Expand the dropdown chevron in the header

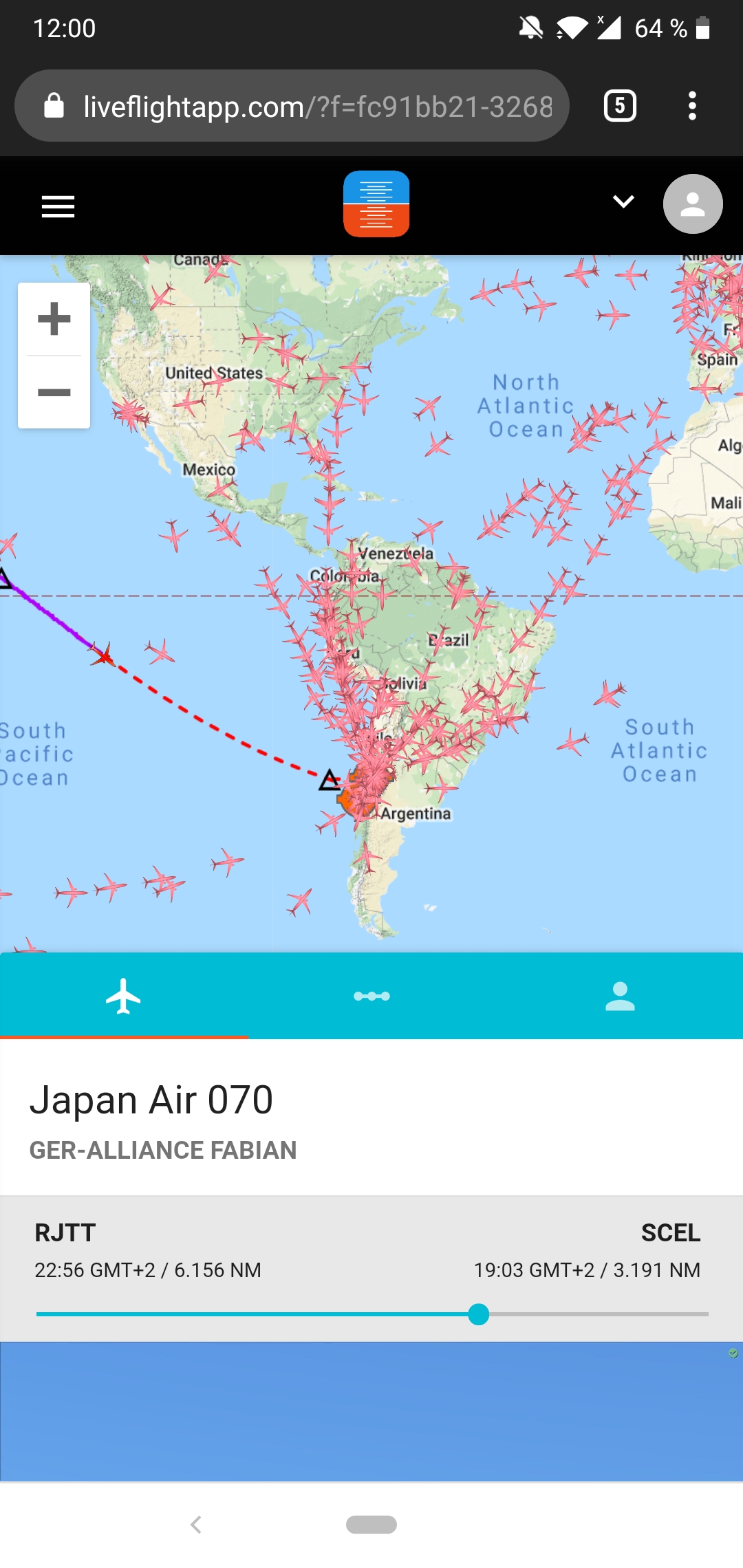(x=623, y=202)
